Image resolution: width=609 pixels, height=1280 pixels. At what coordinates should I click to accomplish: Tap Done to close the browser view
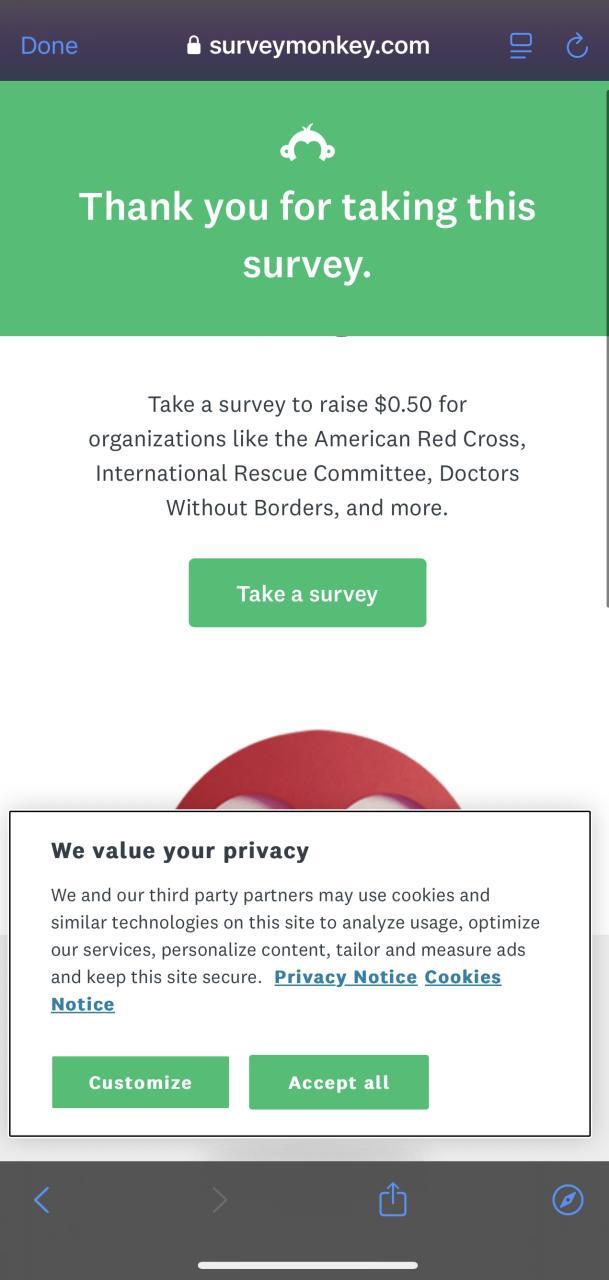click(49, 45)
